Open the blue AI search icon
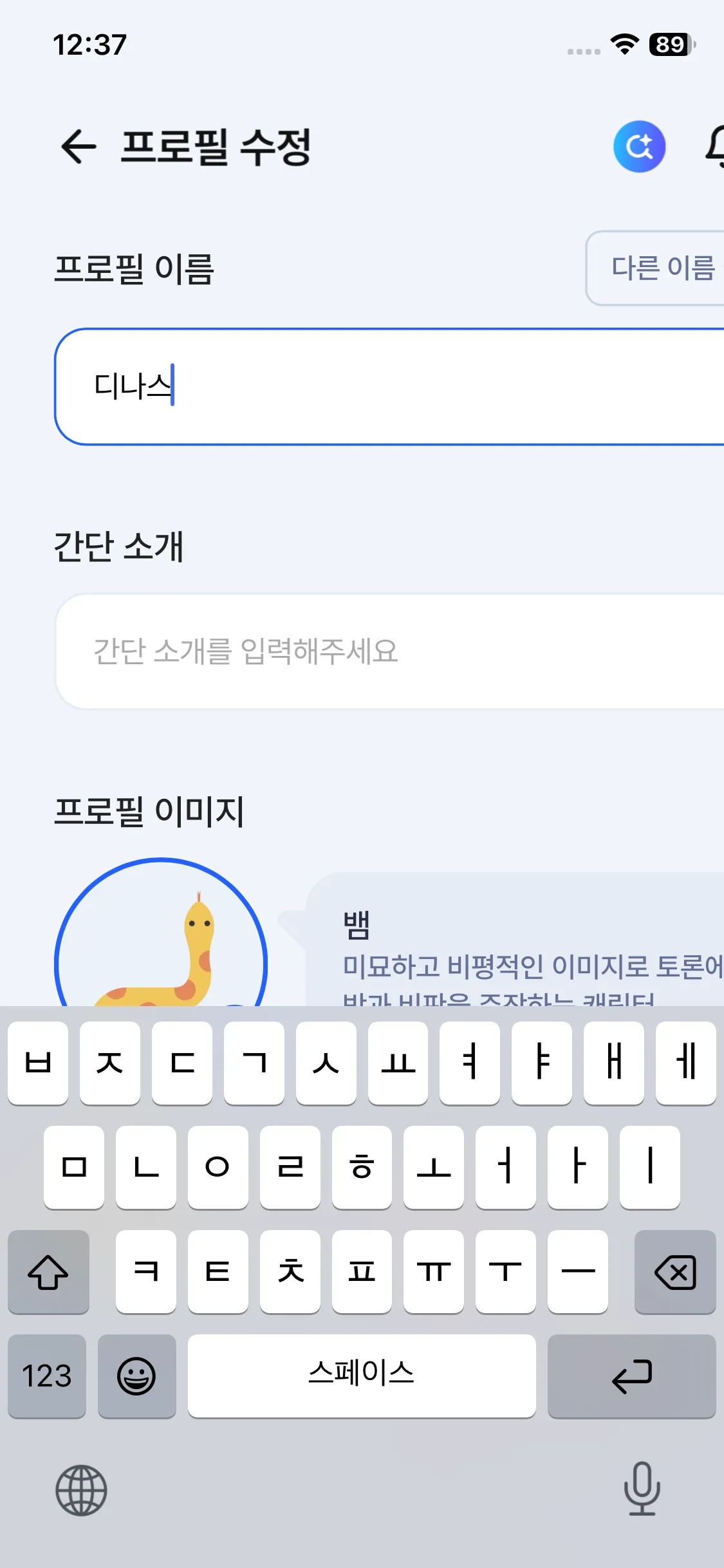The image size is (724, 1568). click(639, 147)
